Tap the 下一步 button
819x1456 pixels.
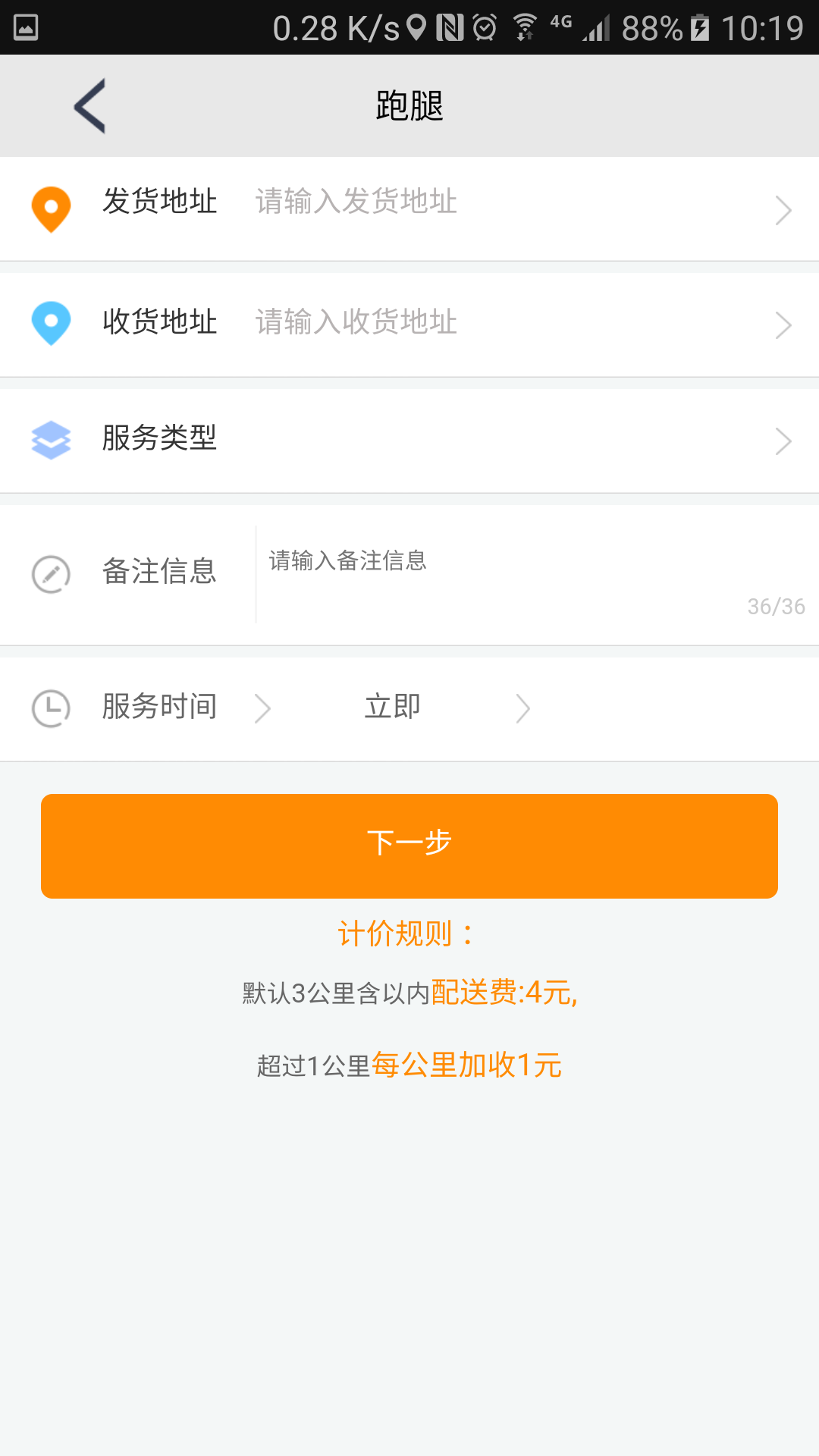pyautogui.click(x=409, y=844)
